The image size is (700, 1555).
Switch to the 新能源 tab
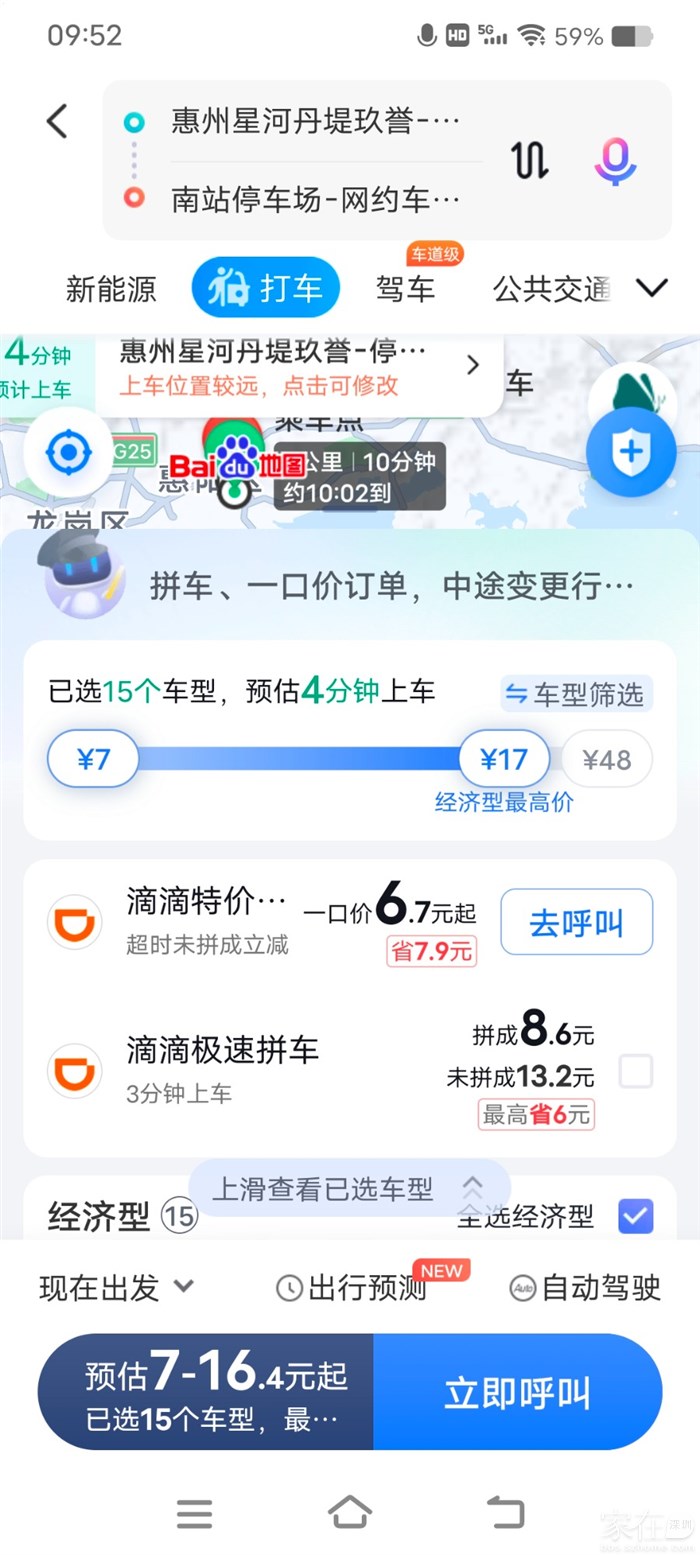[111, 289]
